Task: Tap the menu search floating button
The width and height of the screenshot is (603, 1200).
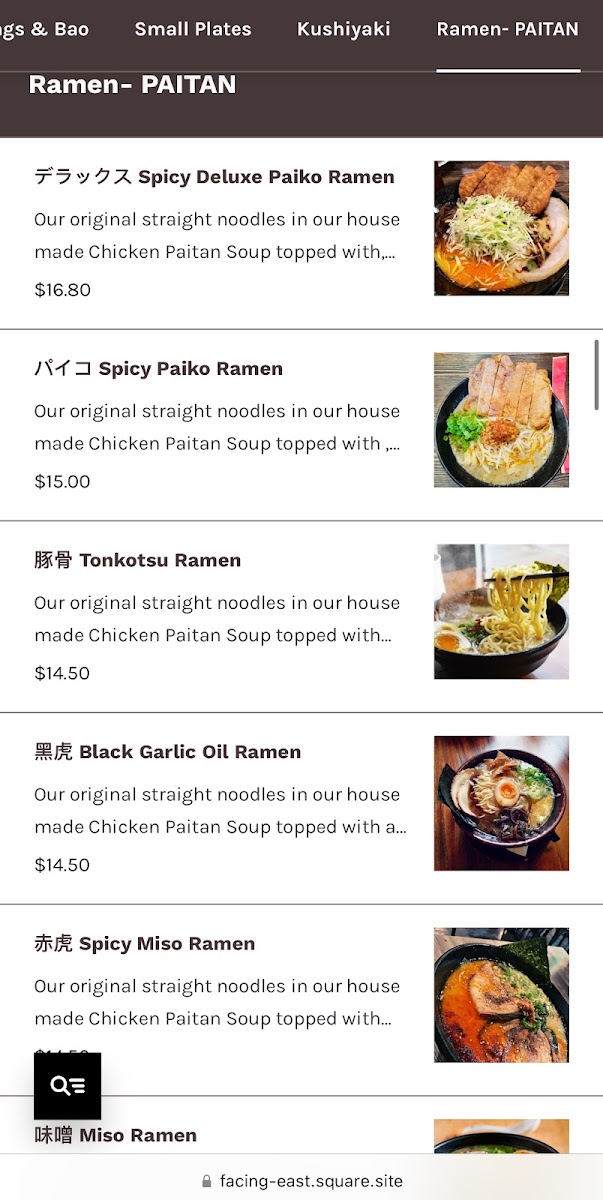Action: (67, 1086)
